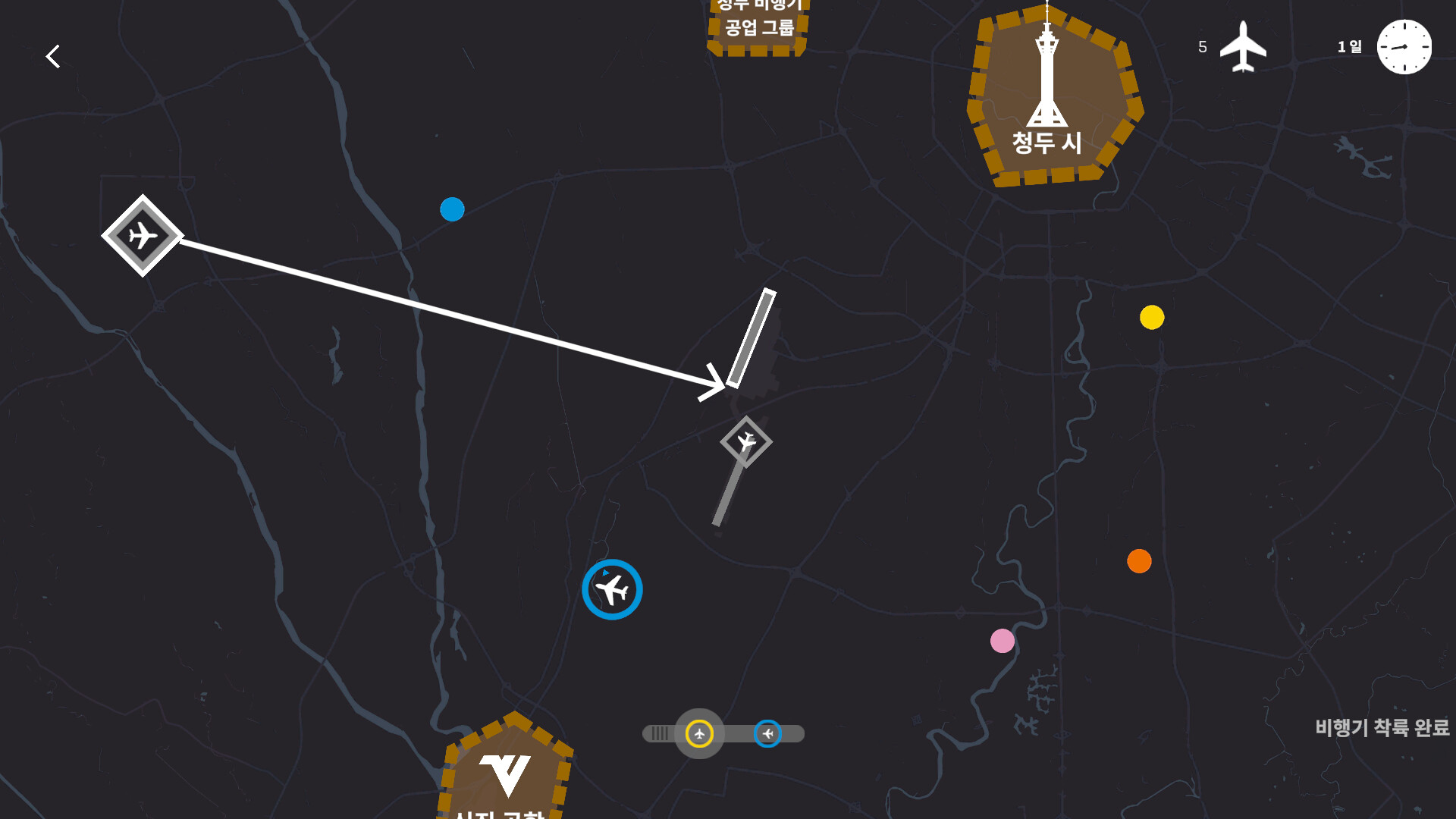1456x819 pixels.
Task: Select the yellow plane marker on the timeline
Action: (699, 733)
